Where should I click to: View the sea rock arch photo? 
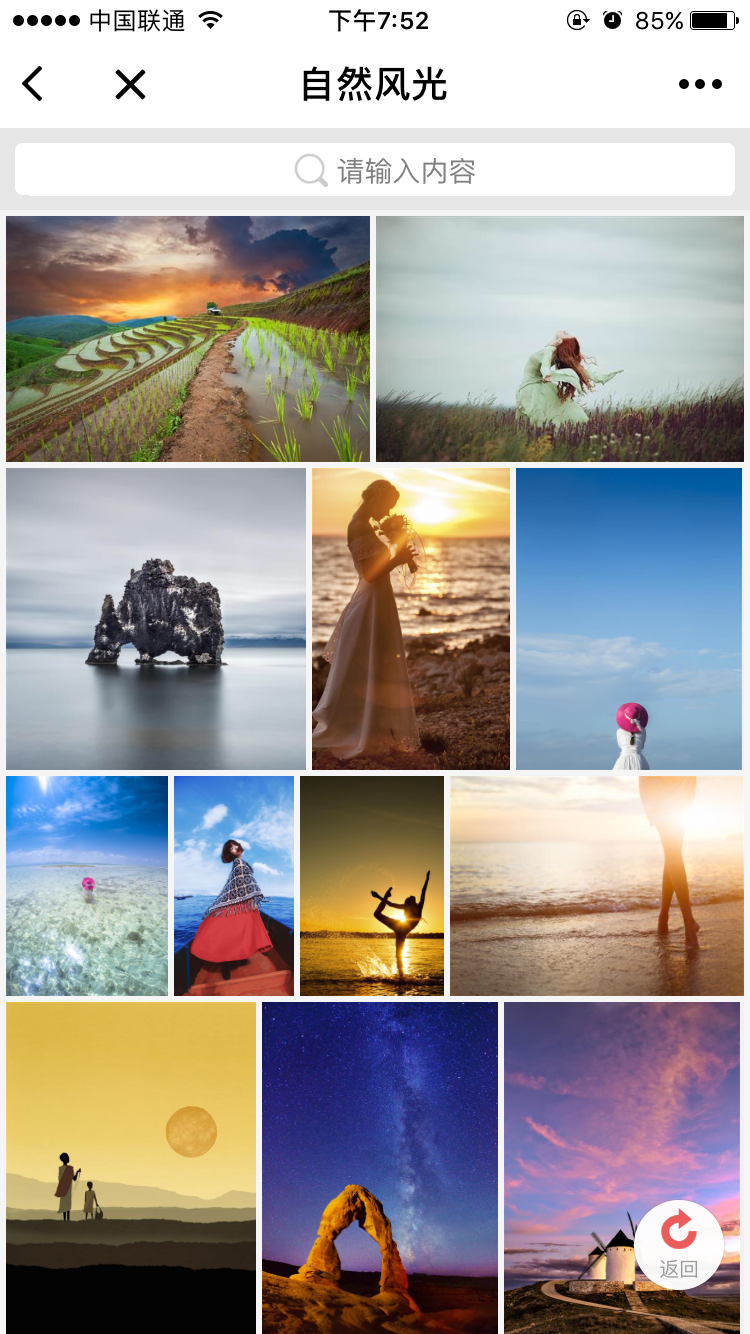pyautogui.click(x=156, y=618)
